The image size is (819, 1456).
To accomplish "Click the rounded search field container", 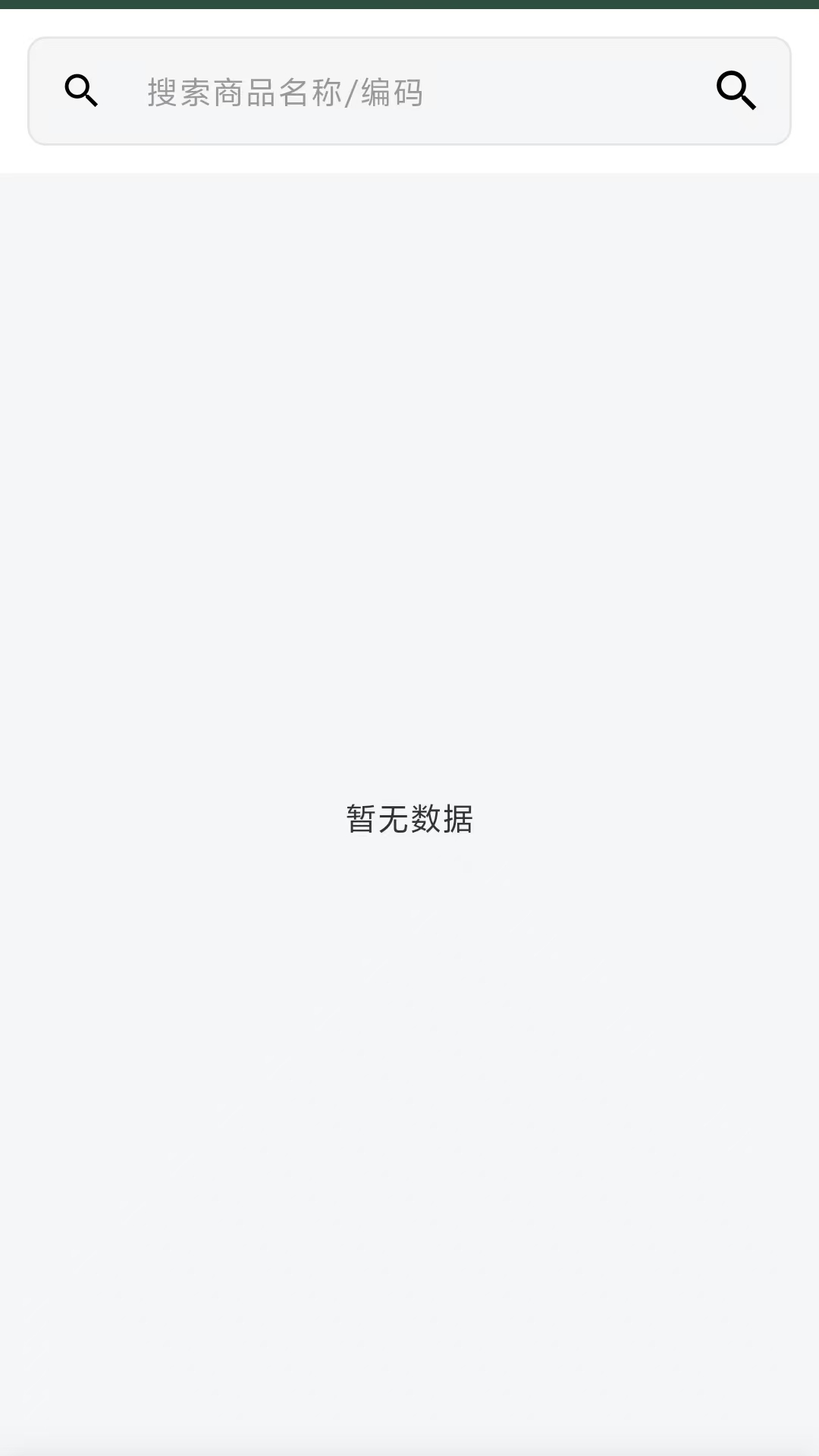I will [x=409, y=89].
